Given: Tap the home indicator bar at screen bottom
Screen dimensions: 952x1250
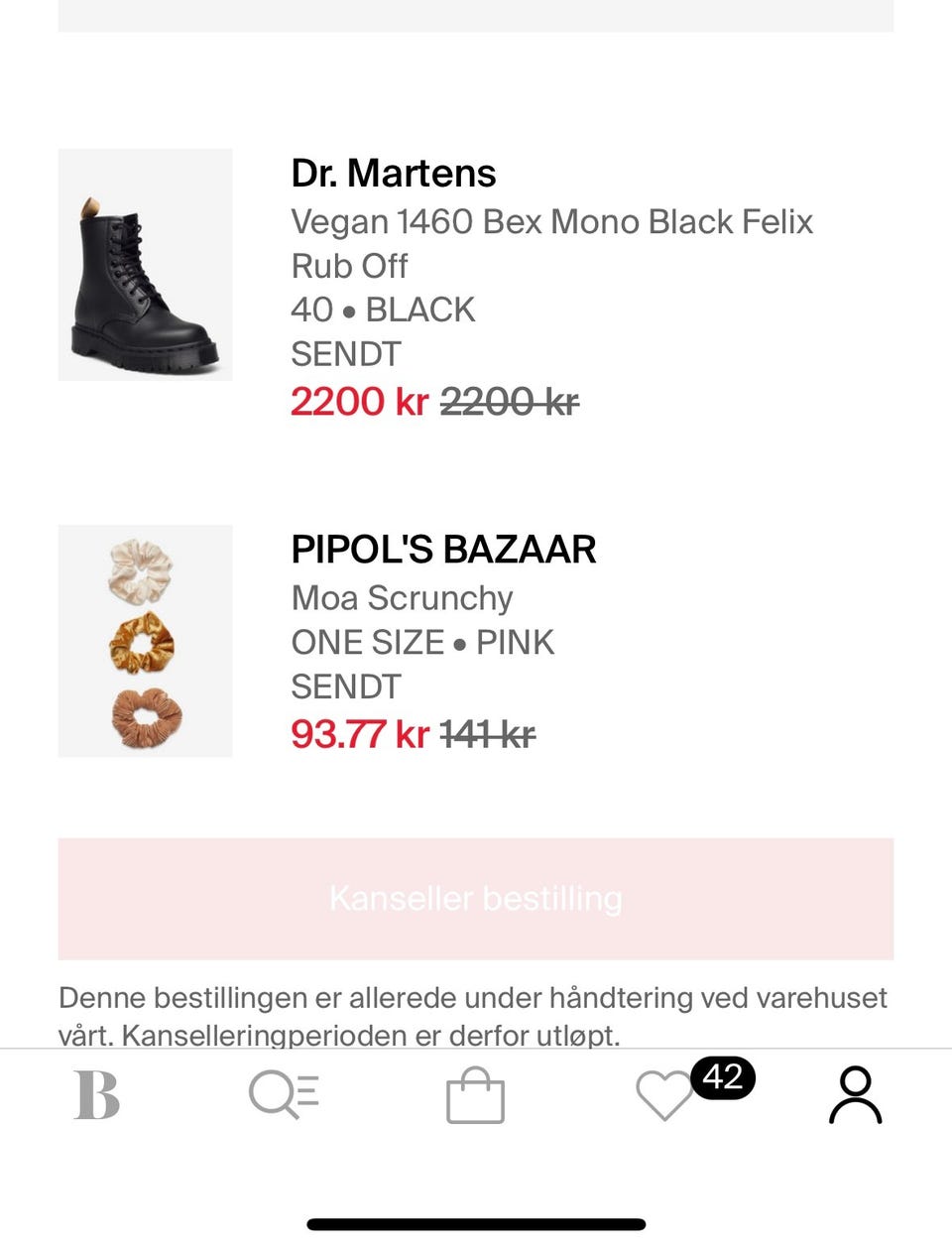Looking at the screenshot, I should 475,1222.
